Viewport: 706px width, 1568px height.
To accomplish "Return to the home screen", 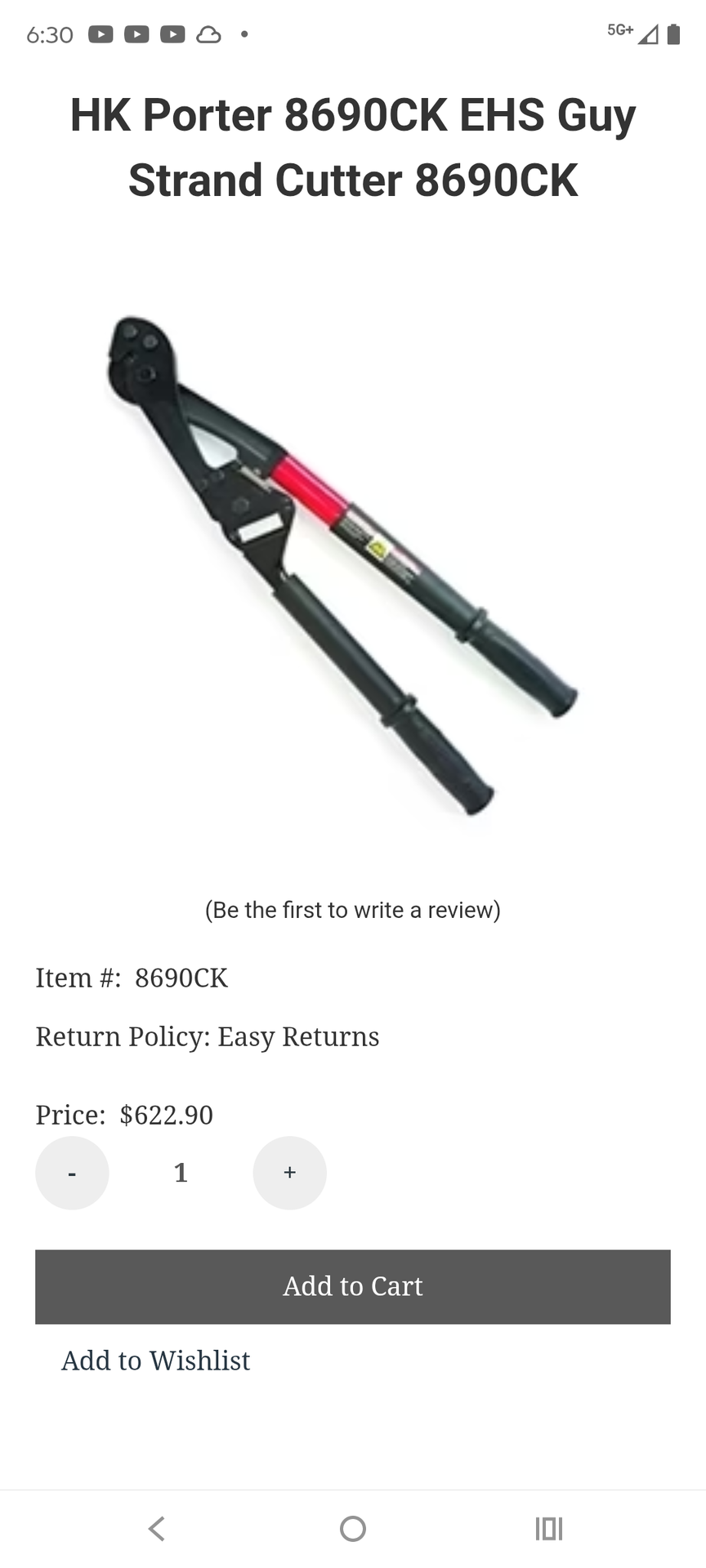I will tap(353, 1528).
